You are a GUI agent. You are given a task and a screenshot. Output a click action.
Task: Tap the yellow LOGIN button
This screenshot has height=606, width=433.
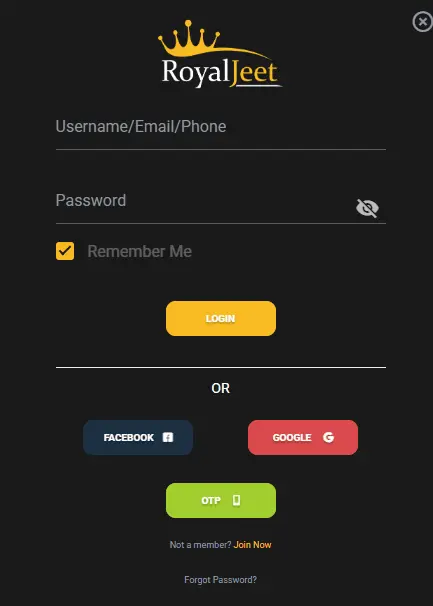pos(221,318)
